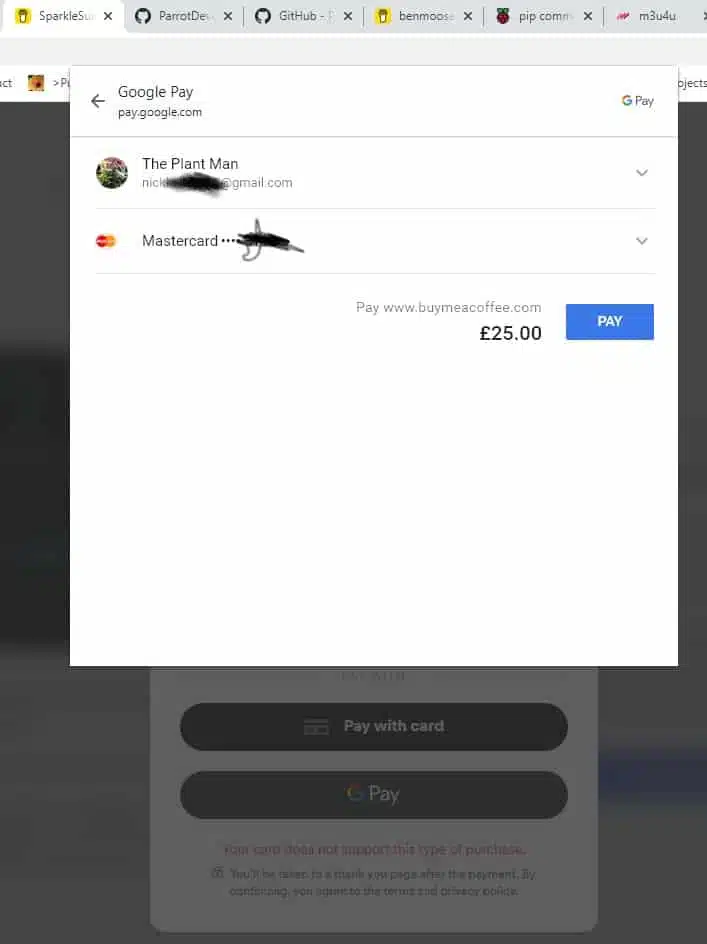Go back from Google Pay dialog
The width and height of the screenshot is (707, 944).
pyautogui.click(x=97, y=101)
